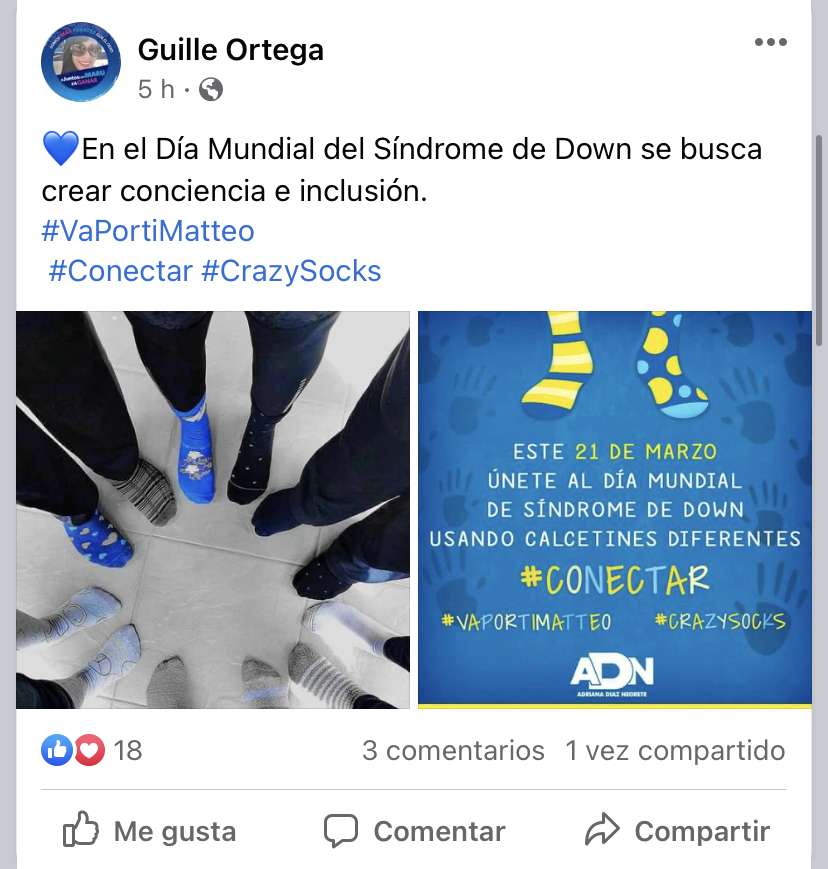Image resolution: width=828 pixels, height=869 pixels.
Task: Open the #Conectar hashtag
Action: pyautogui.click(x=120, y=271)
